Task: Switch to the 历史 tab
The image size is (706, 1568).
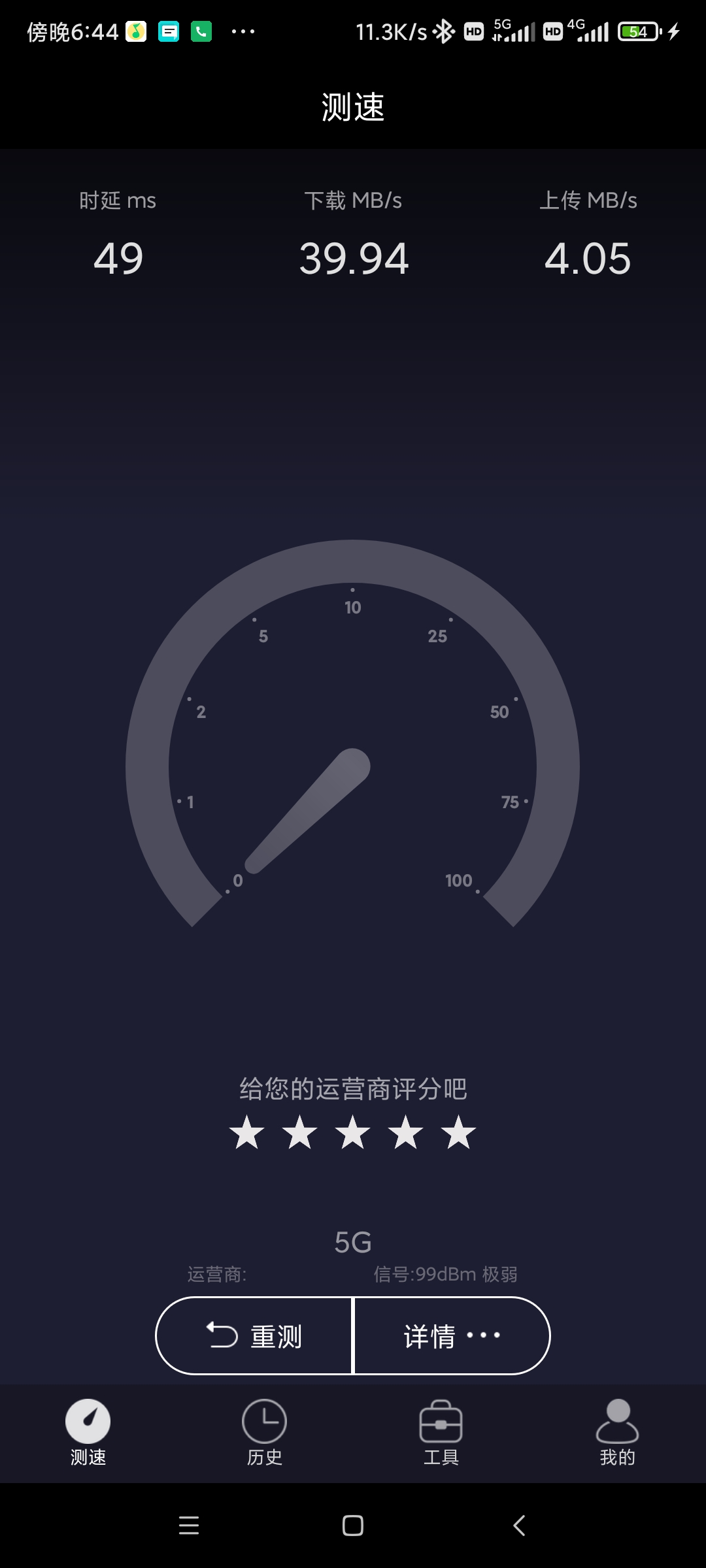Action: (264, 1431)
